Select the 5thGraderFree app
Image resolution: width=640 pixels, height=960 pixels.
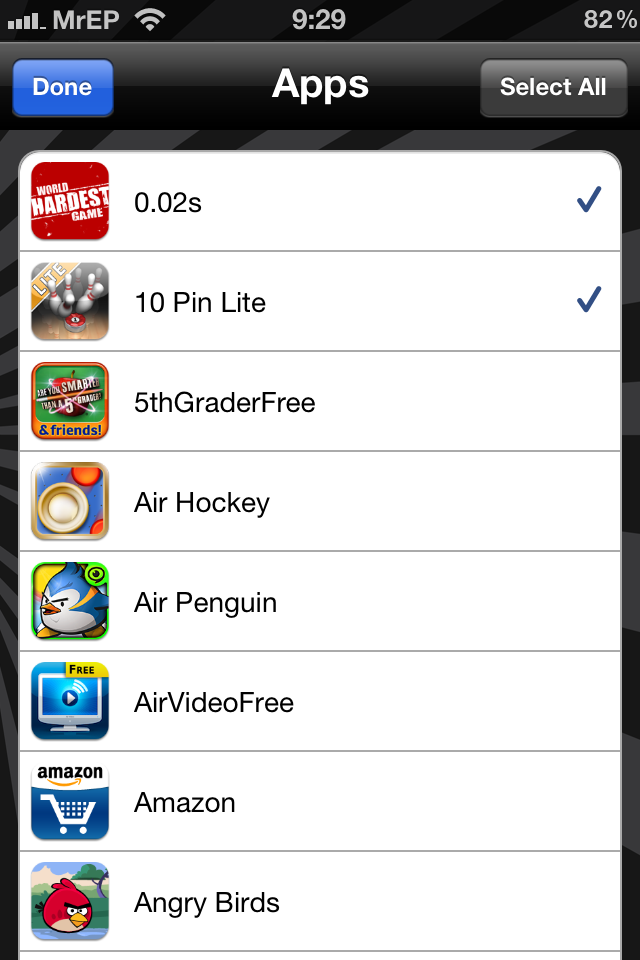click(x=320, y=402)
